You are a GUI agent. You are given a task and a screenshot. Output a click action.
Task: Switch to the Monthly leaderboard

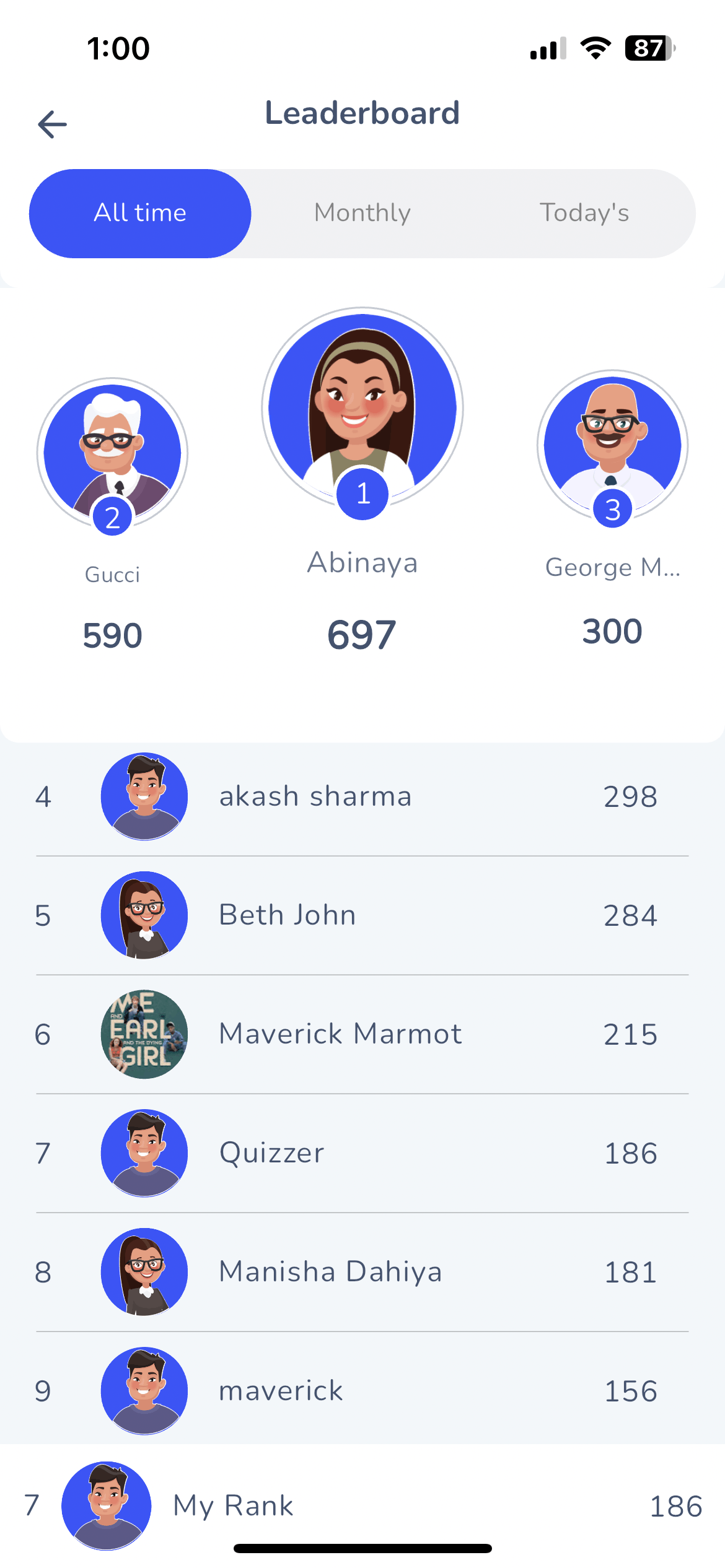[x=362, y=213]
